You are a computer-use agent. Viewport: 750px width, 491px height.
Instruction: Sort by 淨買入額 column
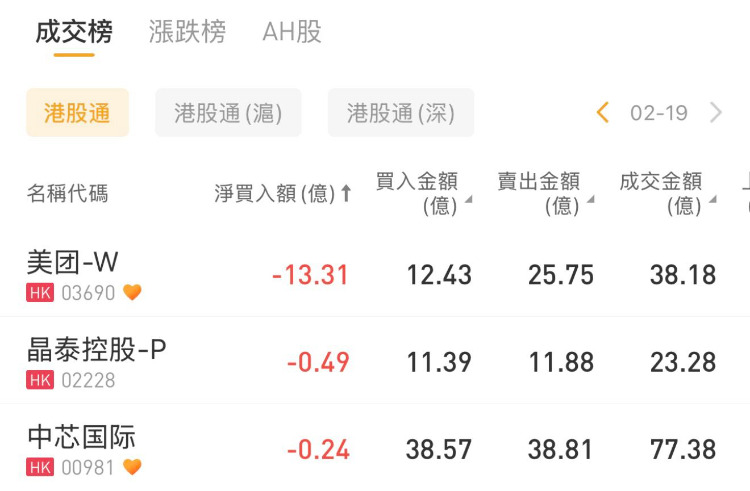283,194
